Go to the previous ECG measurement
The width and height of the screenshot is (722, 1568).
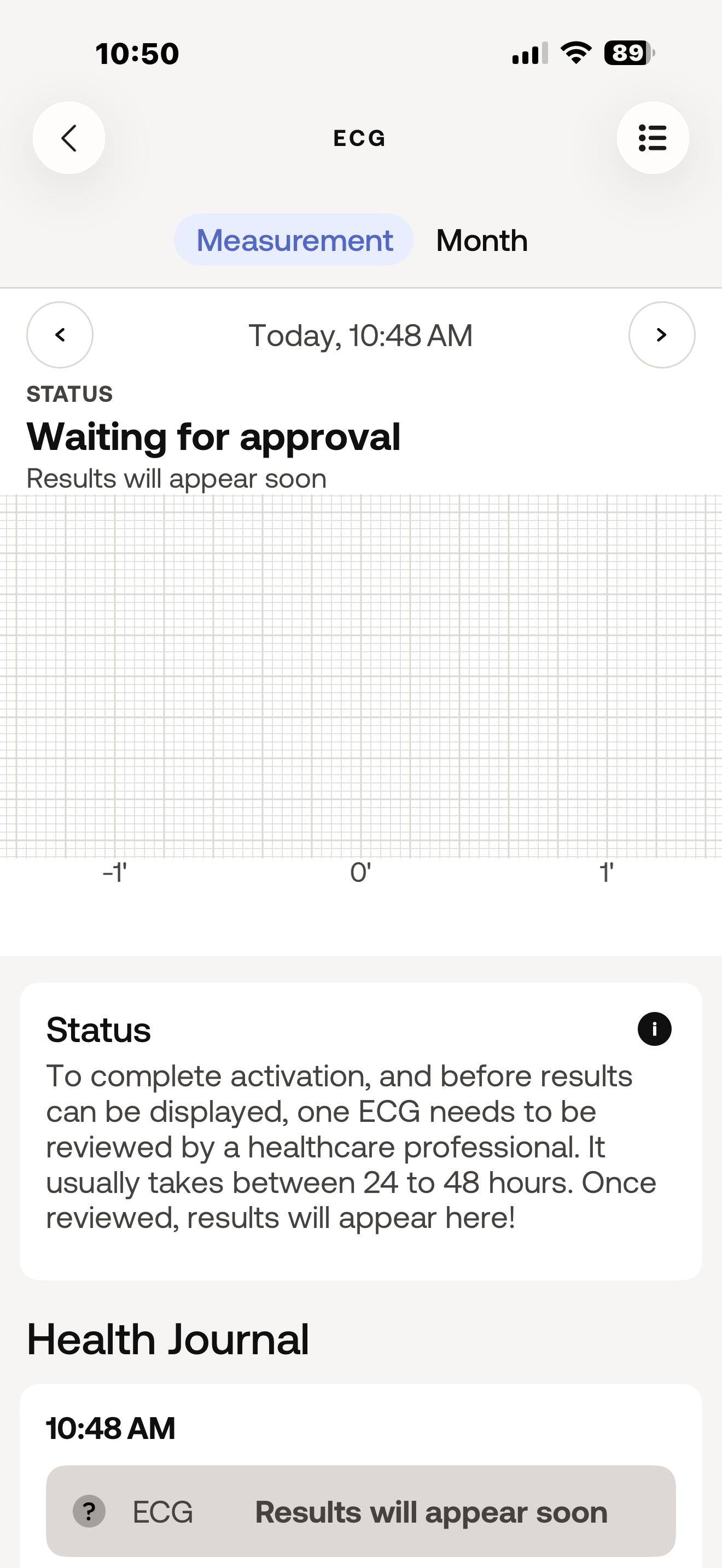click(x=60, y=335)
